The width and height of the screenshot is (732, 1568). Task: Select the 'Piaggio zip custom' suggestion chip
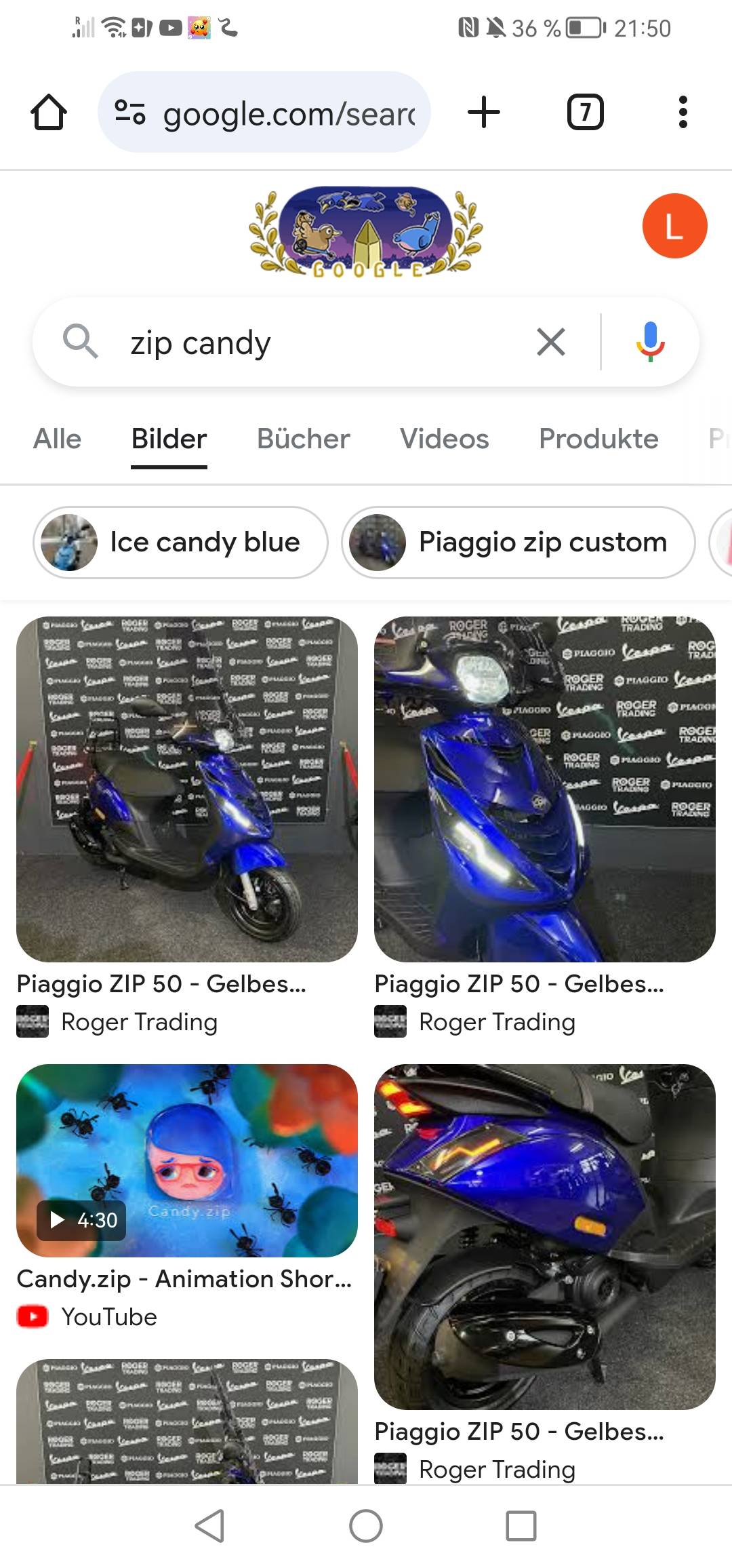(518, 543)
